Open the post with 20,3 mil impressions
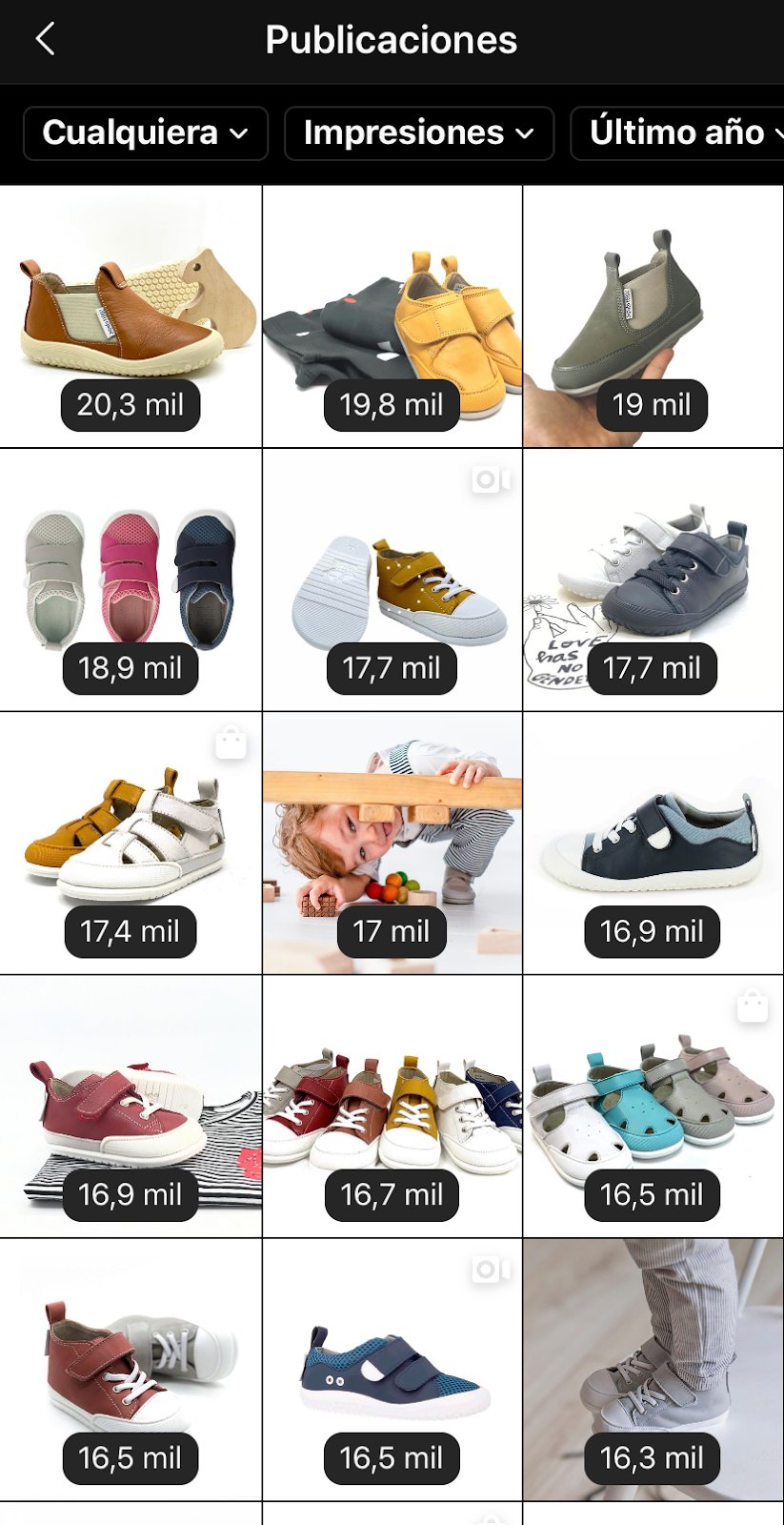 pos(131,316)
